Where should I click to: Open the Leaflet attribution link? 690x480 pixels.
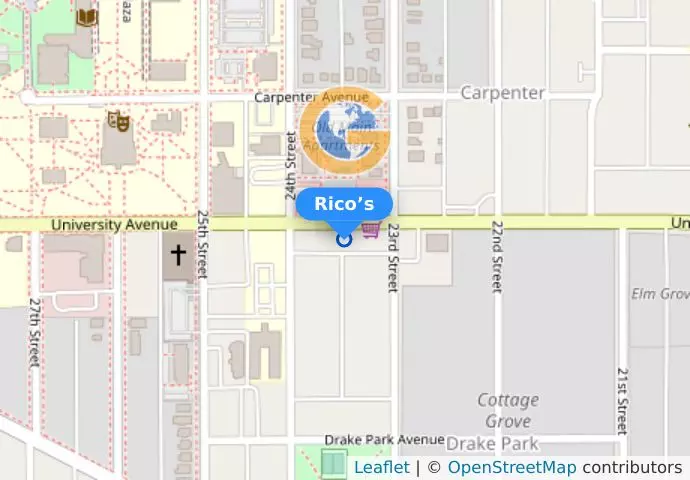pos(381,467)
